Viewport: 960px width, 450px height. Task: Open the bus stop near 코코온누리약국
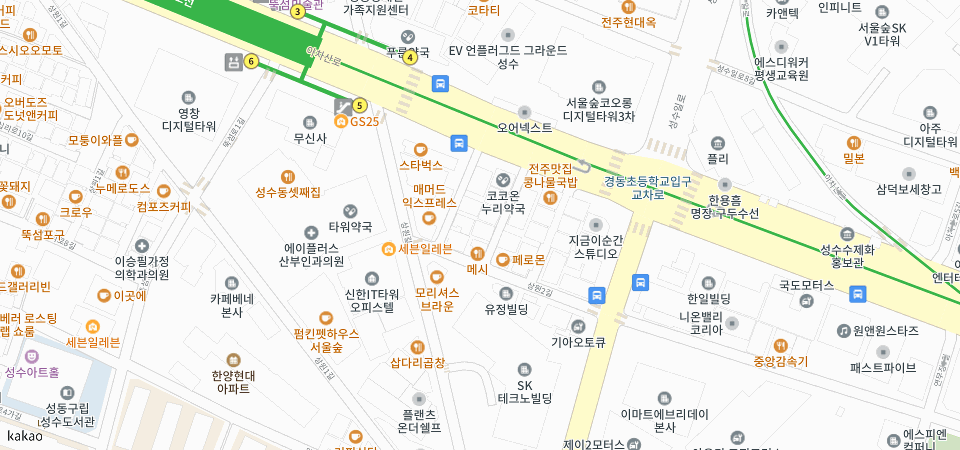click(x=458, y=143)
